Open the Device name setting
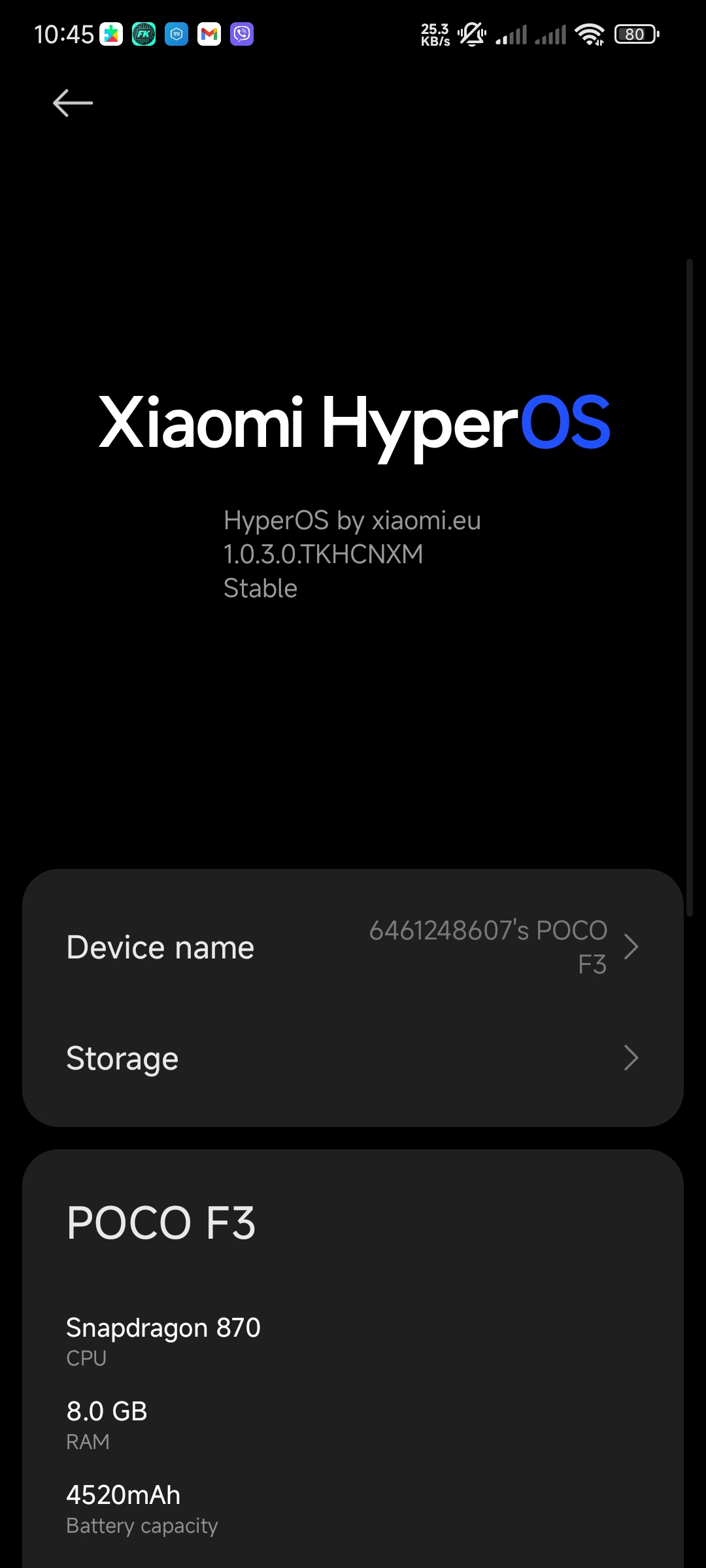 353,947
